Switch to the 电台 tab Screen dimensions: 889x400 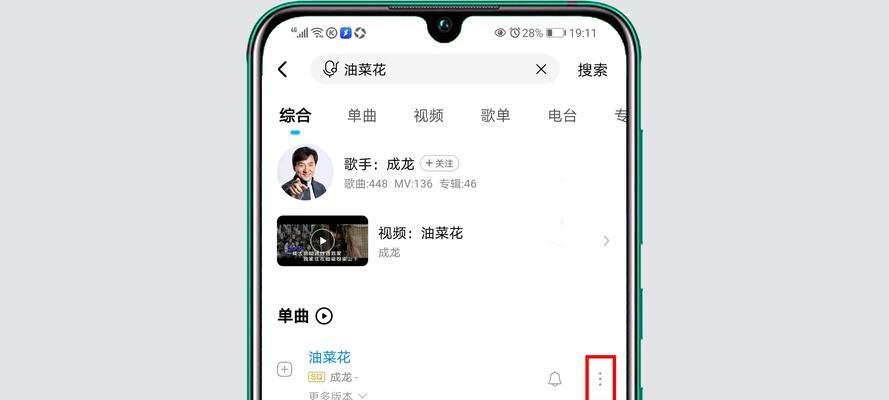[562, 115]
